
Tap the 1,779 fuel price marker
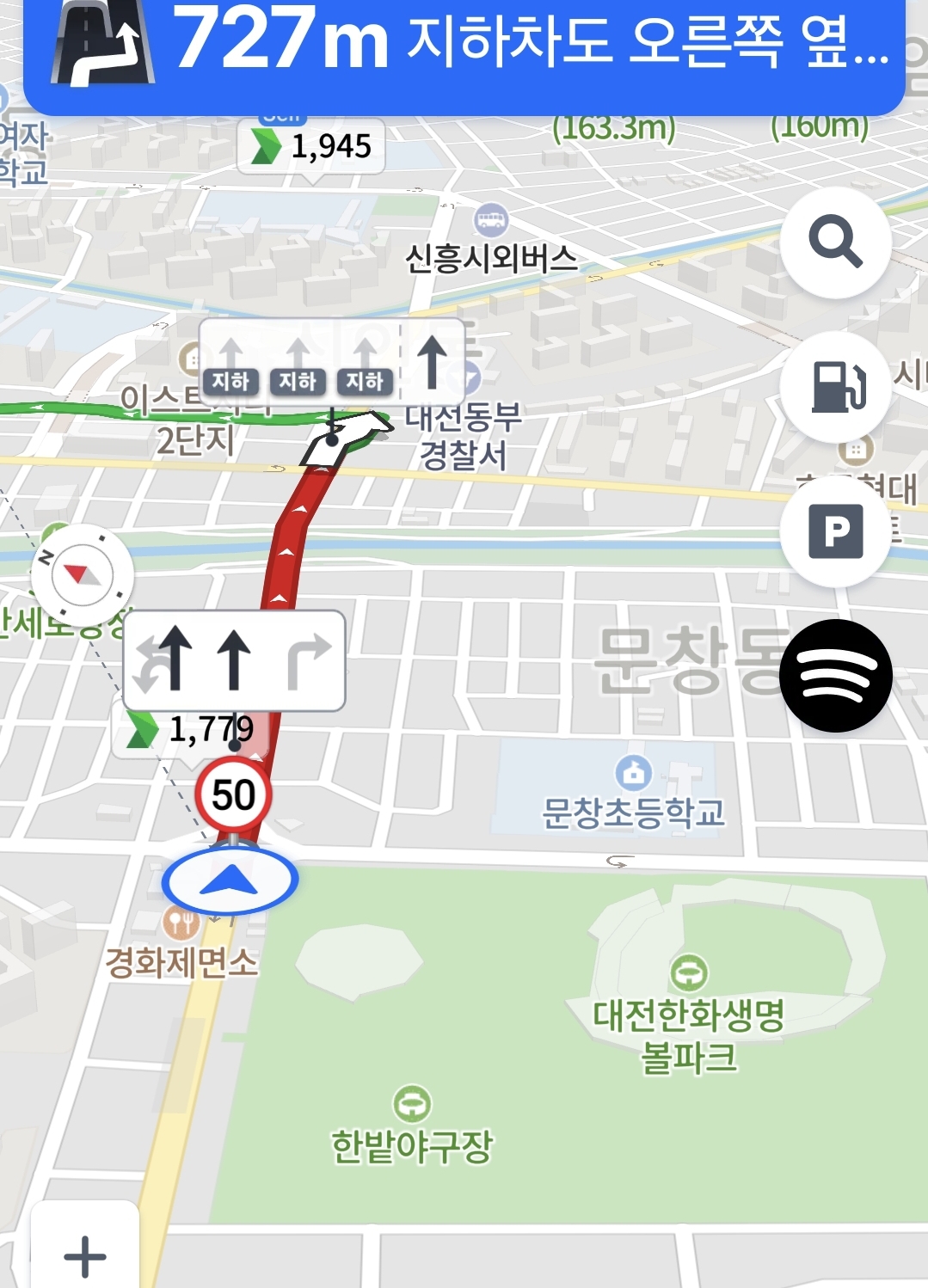[x=191, y=730]
